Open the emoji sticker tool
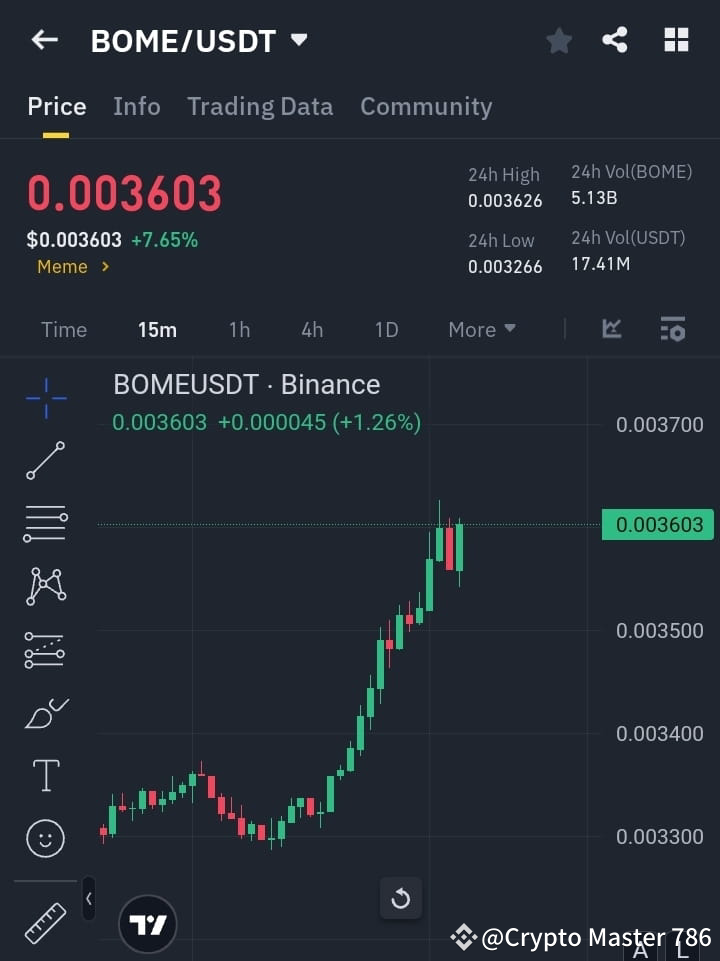 45,838
